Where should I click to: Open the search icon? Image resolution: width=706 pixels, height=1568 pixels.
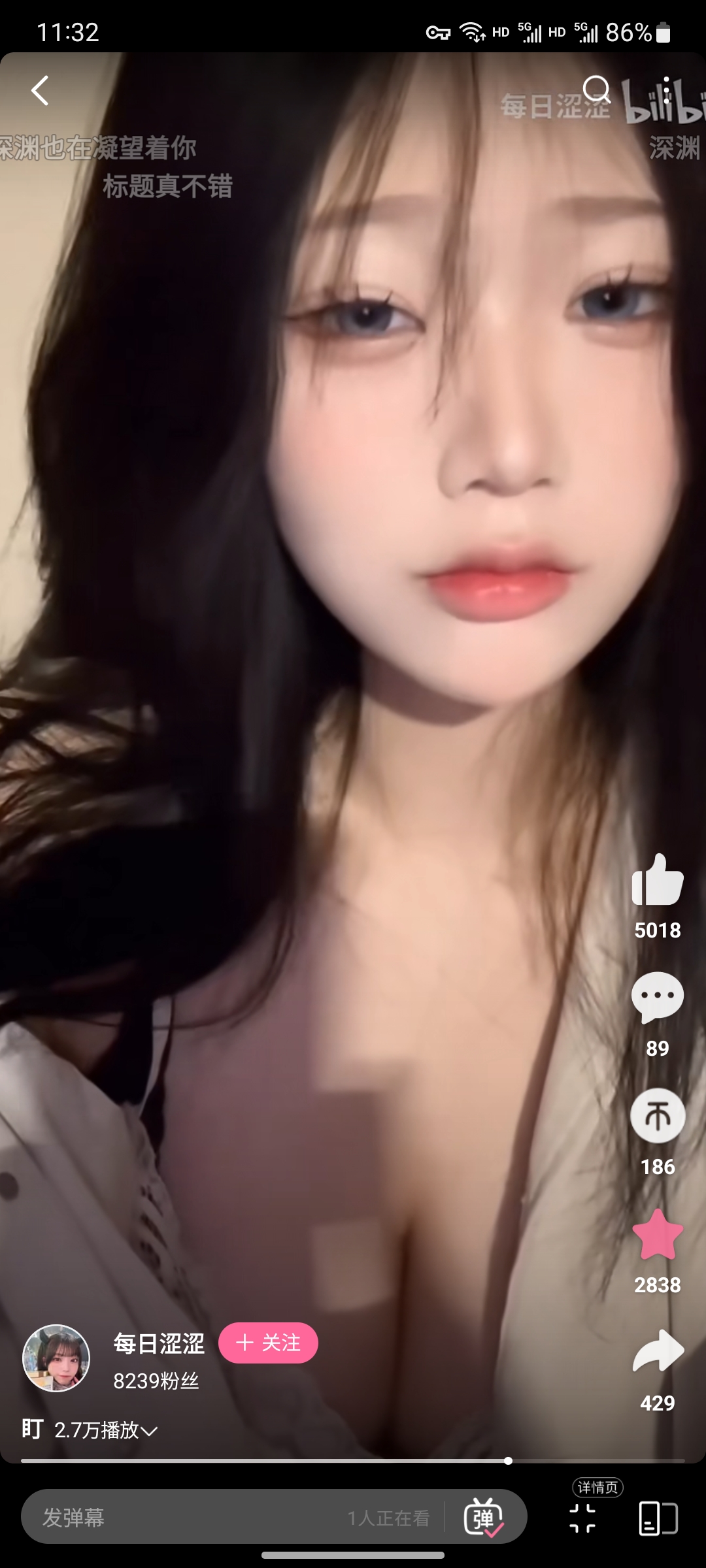(596, 90)
